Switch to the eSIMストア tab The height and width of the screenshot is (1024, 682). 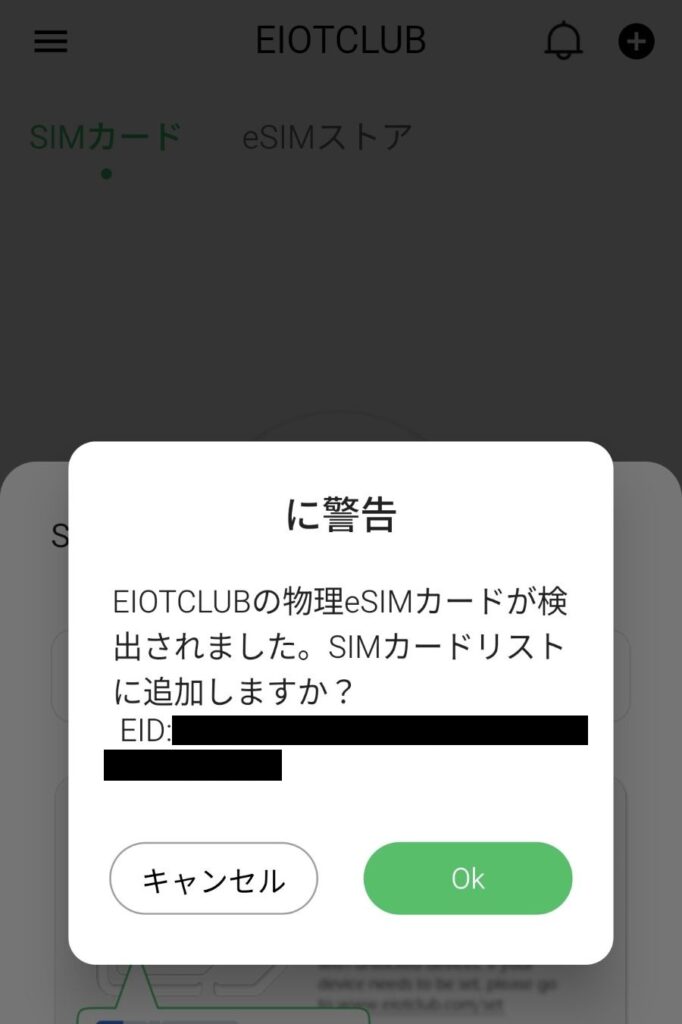[x=327, y=137]
